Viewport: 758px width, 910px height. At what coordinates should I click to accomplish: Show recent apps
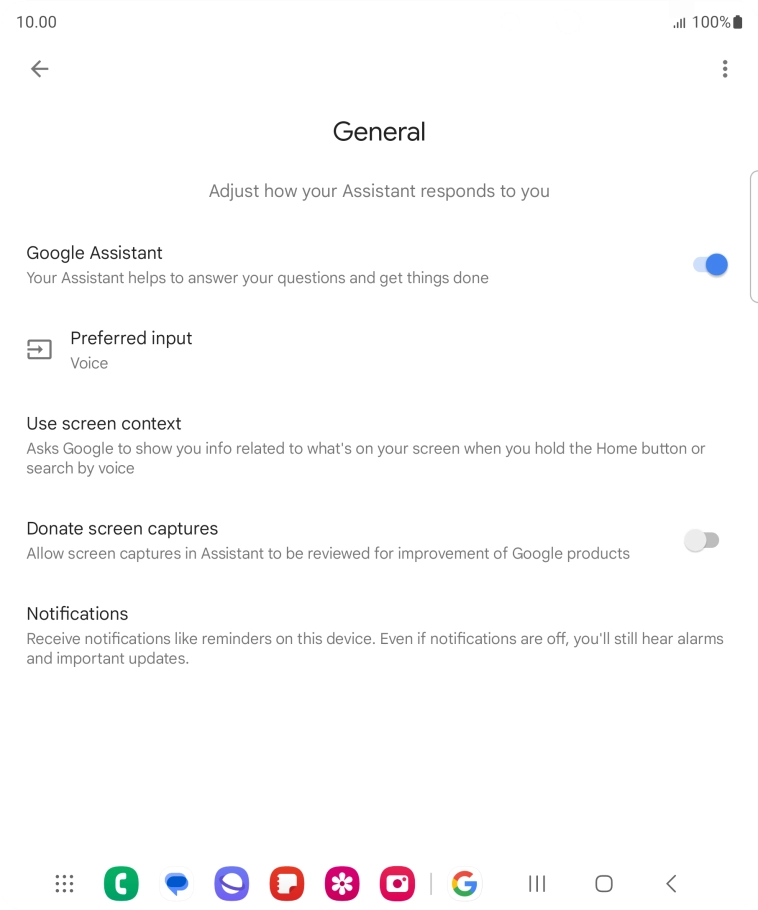click(537, 884)
